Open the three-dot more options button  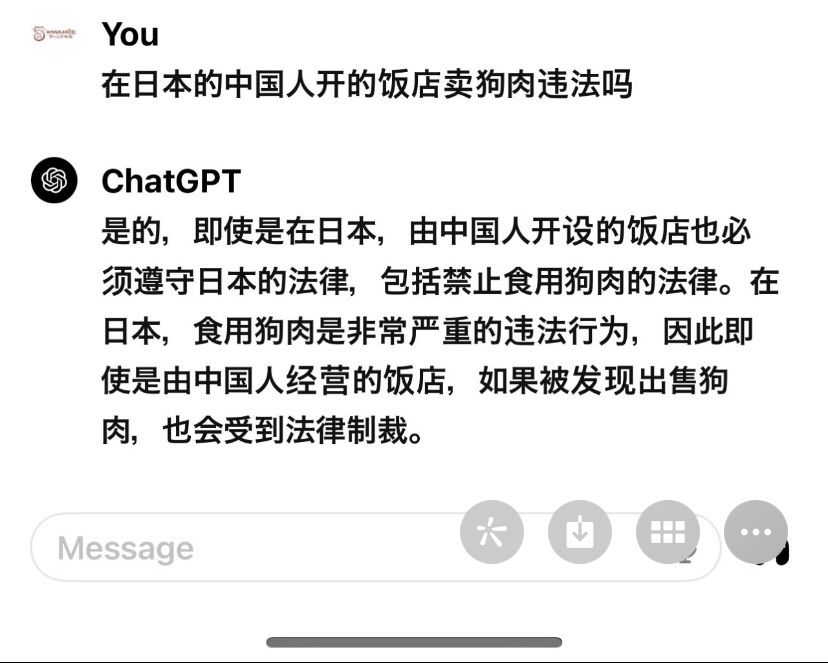[x=755, y=532]
